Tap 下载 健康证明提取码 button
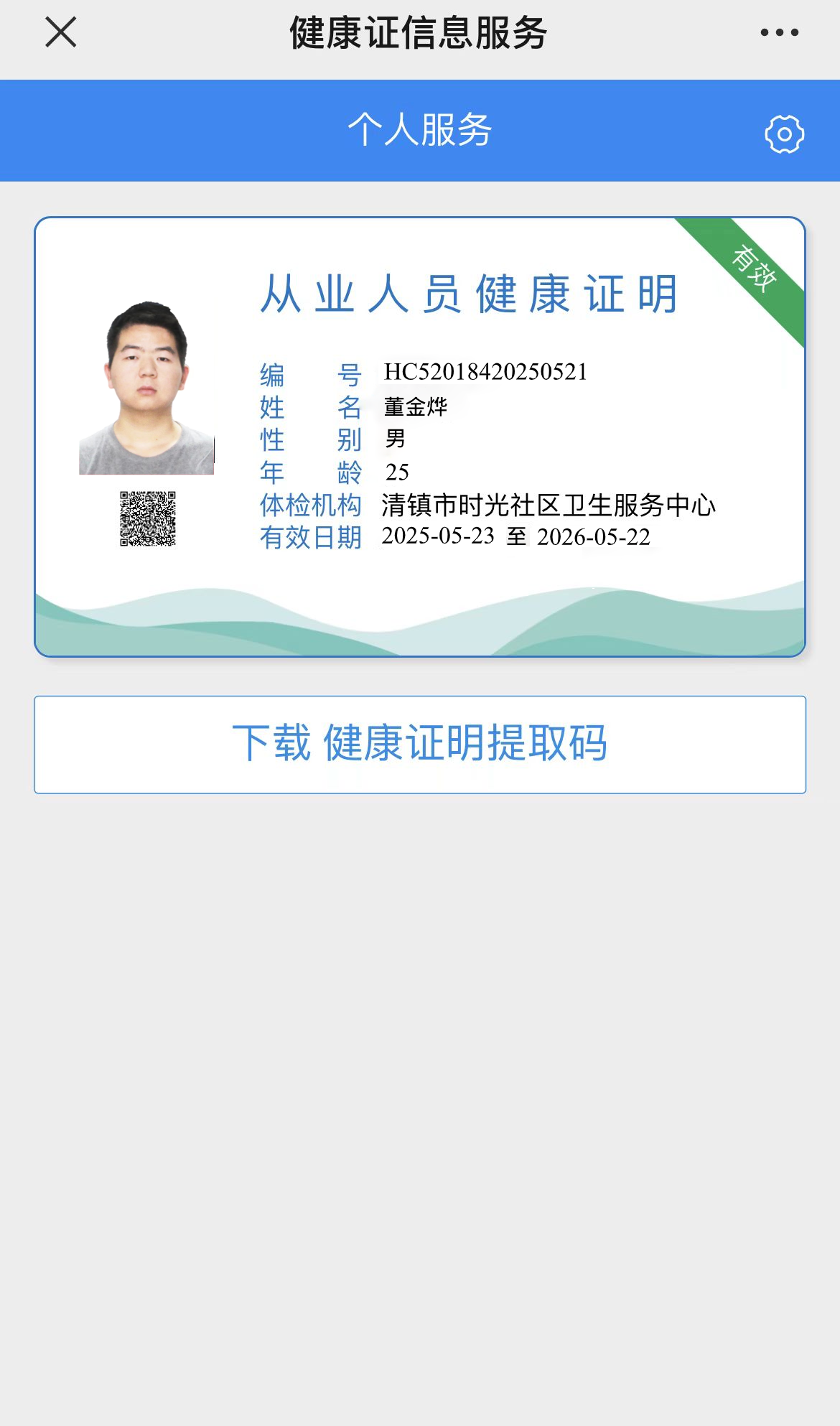 [x=420, y=744]
